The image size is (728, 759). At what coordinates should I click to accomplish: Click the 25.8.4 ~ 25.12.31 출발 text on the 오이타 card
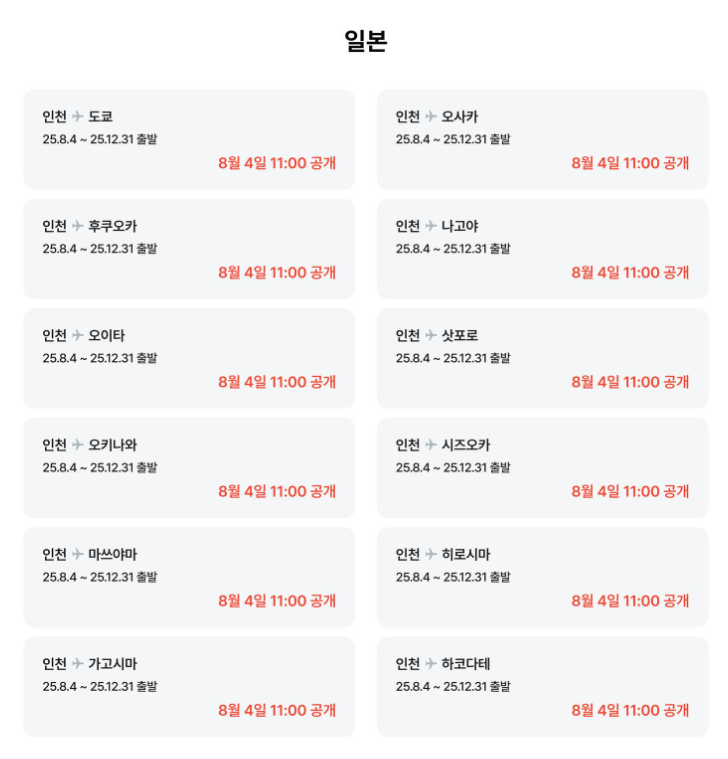[x=102, y=357]
